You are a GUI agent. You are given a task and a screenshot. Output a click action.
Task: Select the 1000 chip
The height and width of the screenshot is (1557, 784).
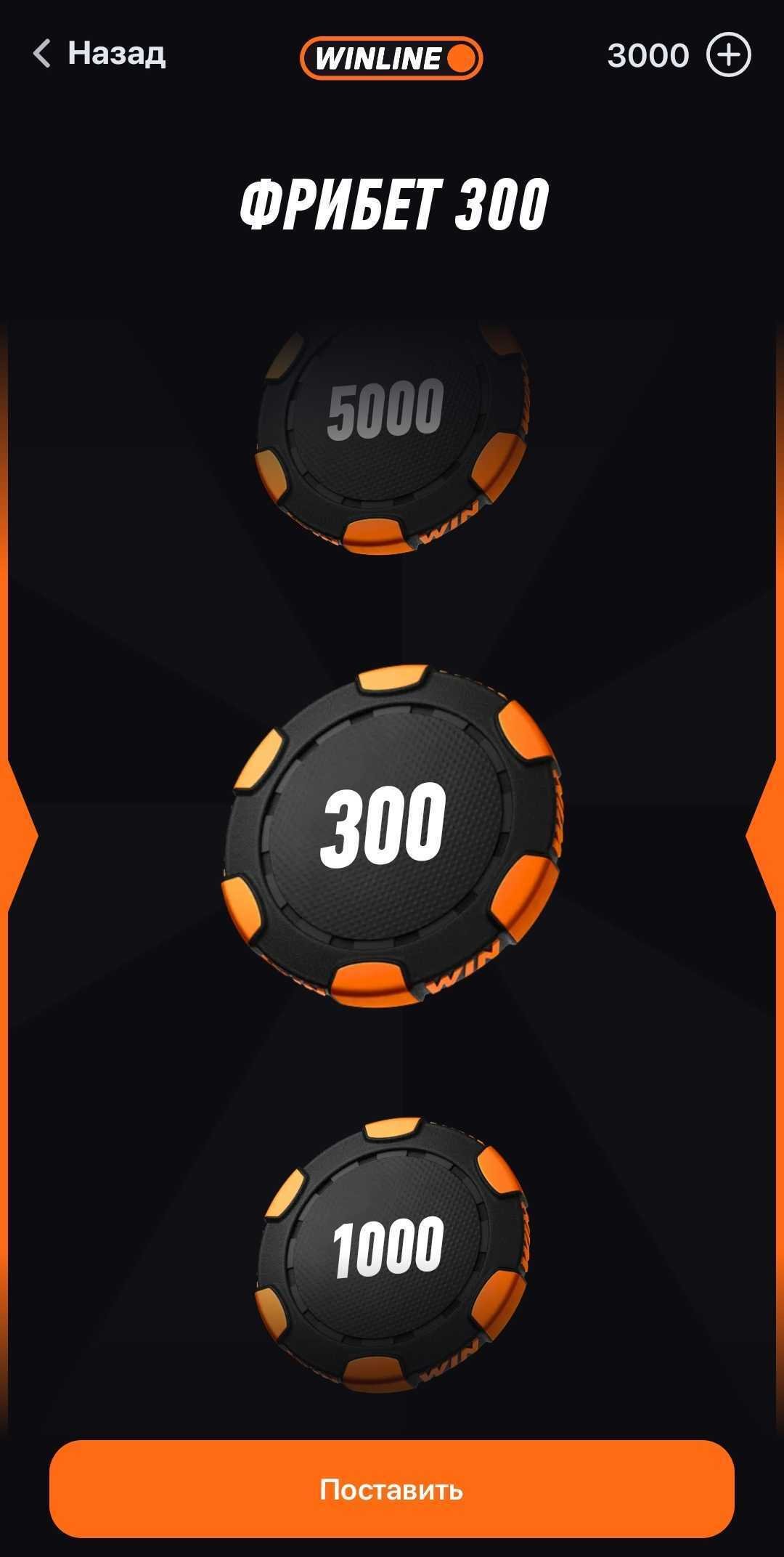392,1256
